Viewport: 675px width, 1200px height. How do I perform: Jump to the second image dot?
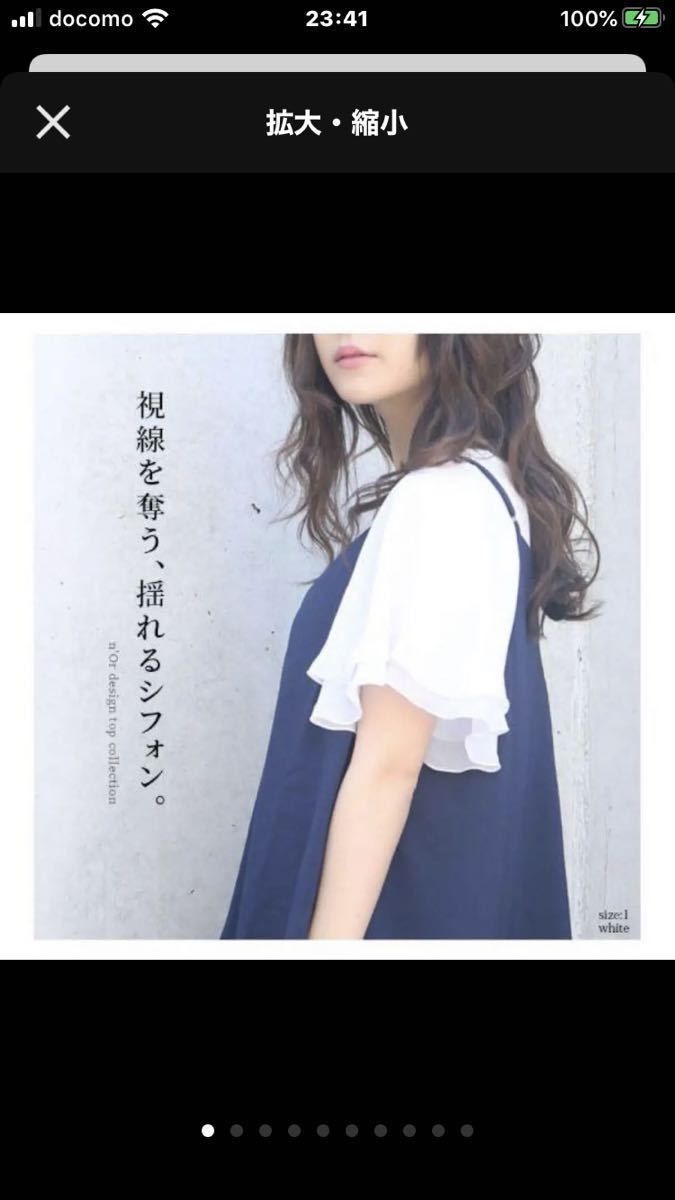237,1131
